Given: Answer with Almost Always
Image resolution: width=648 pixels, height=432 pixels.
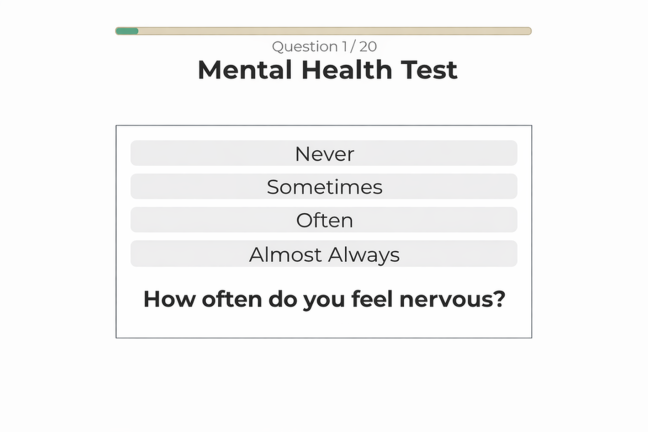Looking at the screenshot, I should 324,254.
